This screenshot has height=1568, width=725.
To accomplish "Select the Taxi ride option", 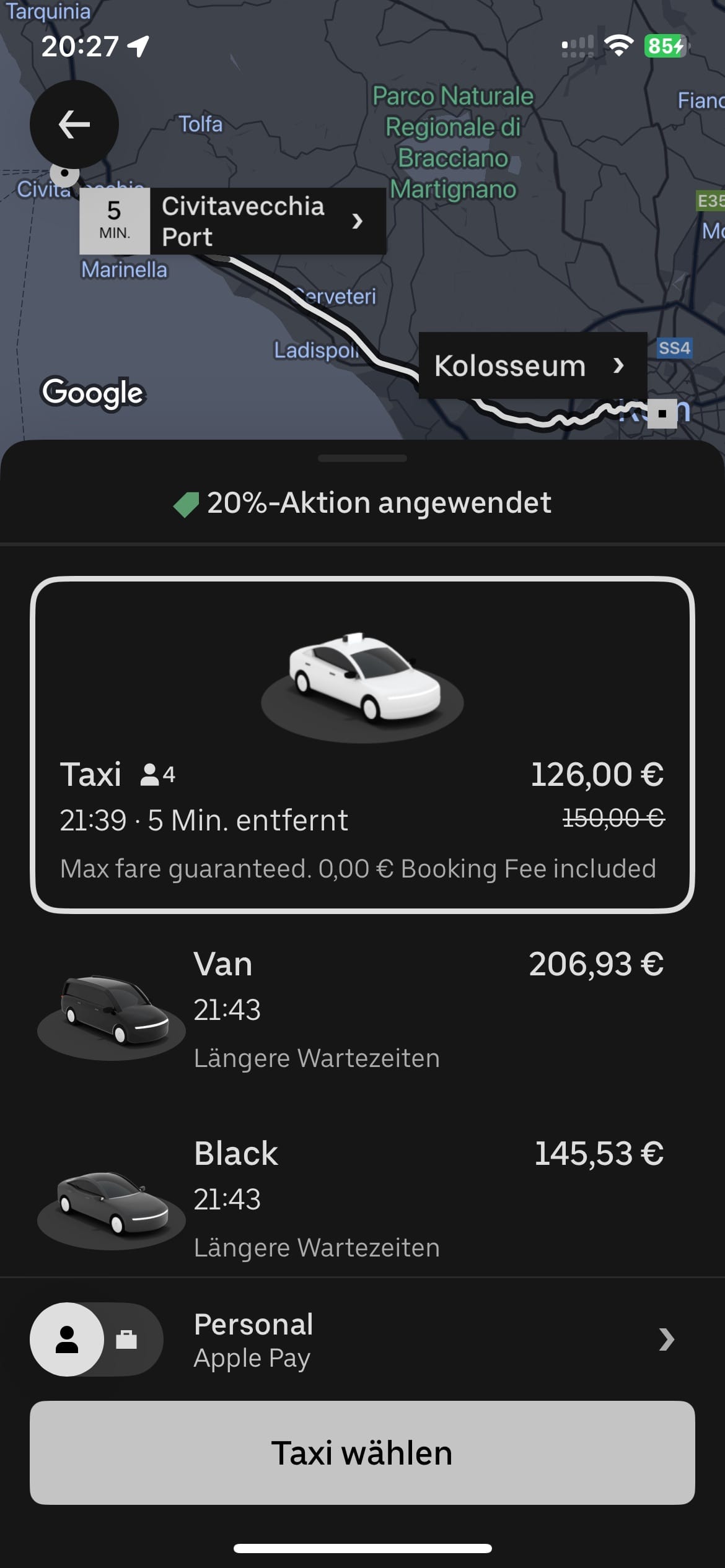I will [362, 744].
